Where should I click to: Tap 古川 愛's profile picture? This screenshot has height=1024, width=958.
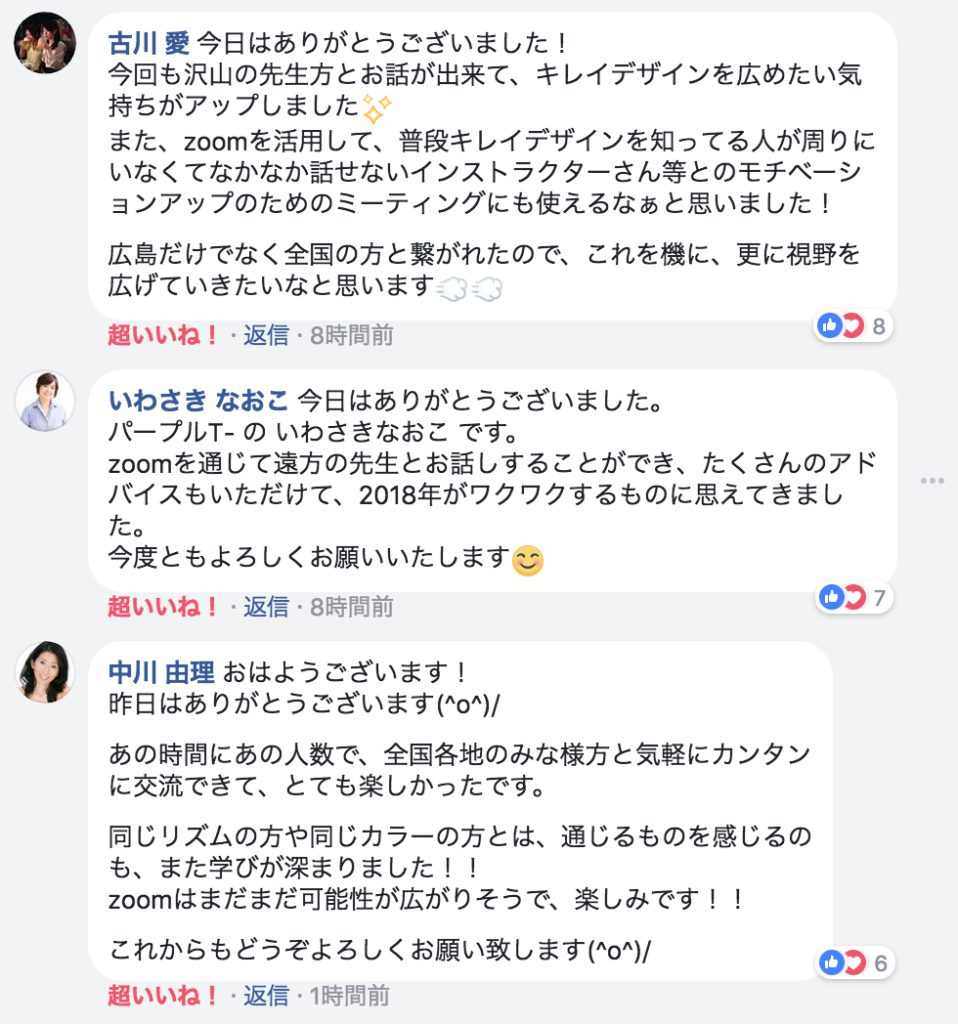point(45,43)
